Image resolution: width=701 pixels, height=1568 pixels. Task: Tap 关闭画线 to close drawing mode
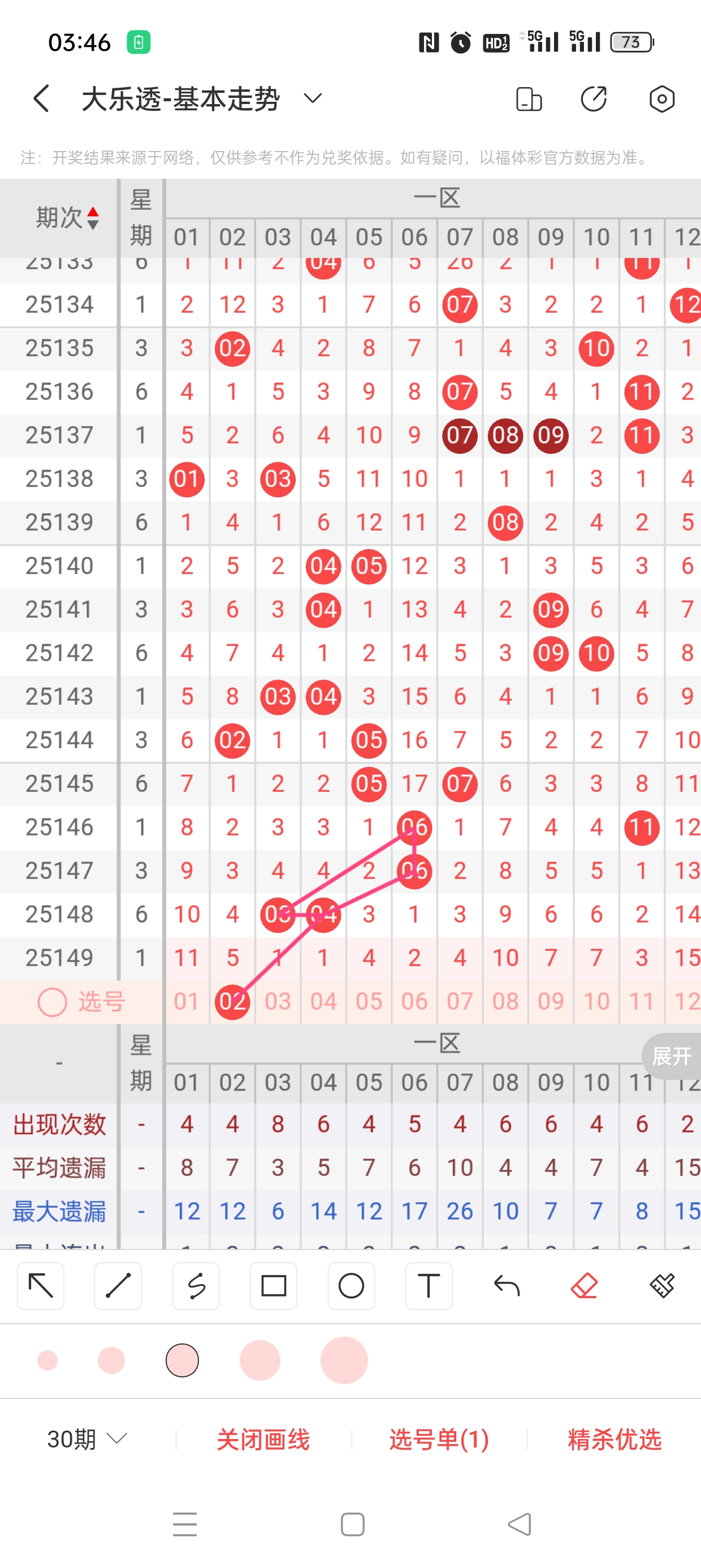point(263,1440)
